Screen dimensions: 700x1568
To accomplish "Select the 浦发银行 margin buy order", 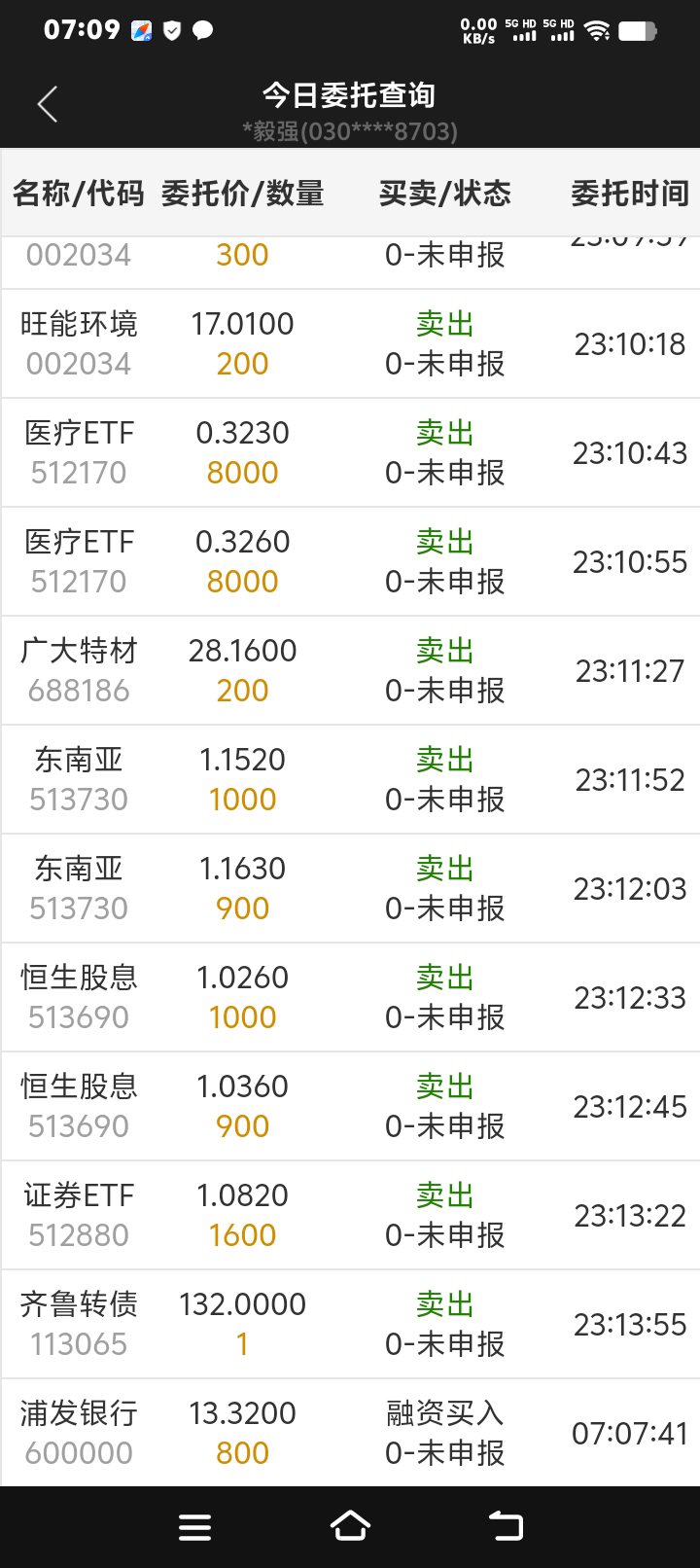I will coord(350,1433).
